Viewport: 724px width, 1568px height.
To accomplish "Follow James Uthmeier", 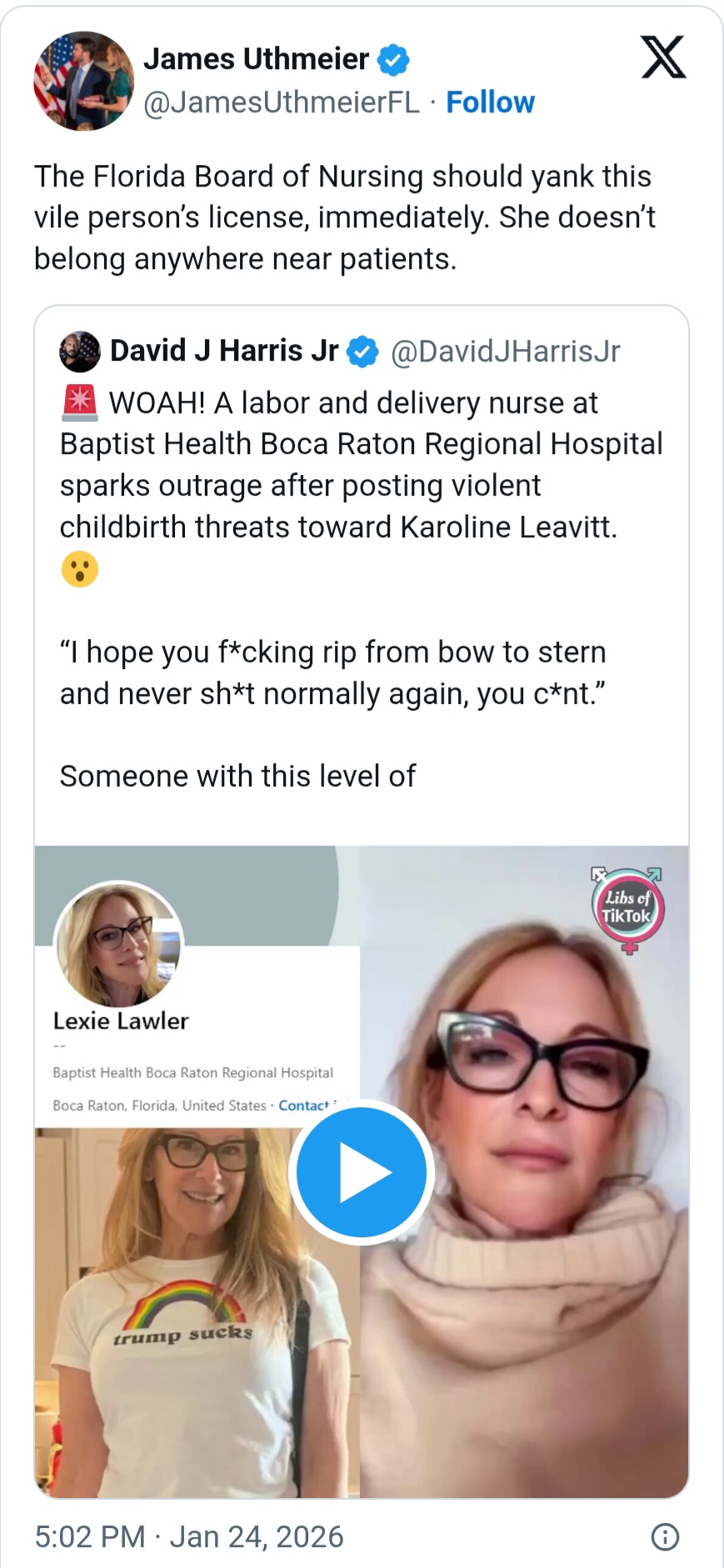I will (490, 102).
